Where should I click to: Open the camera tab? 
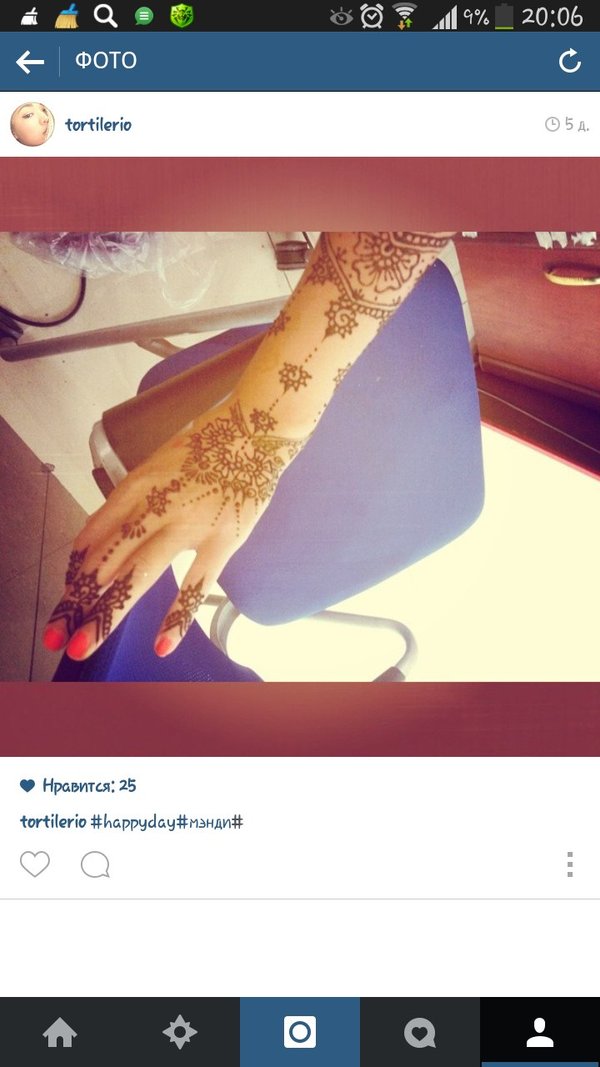point(300,1032)
